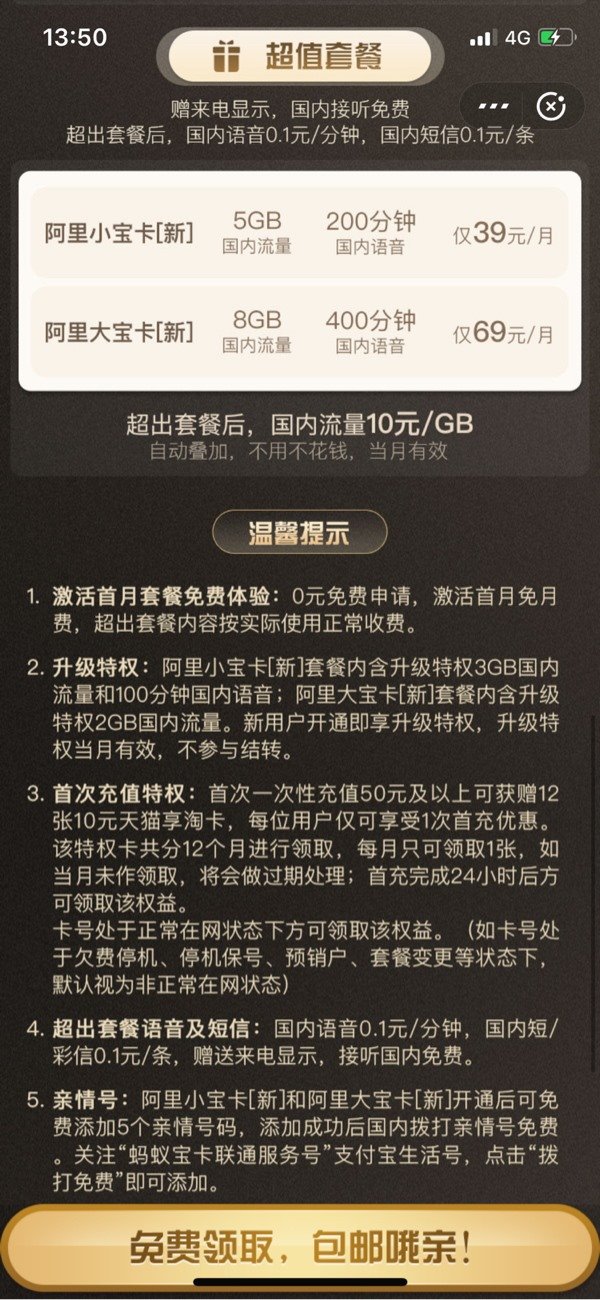Close the mini program via the capsule icon
600x1300 pixels.
[552, 106]
